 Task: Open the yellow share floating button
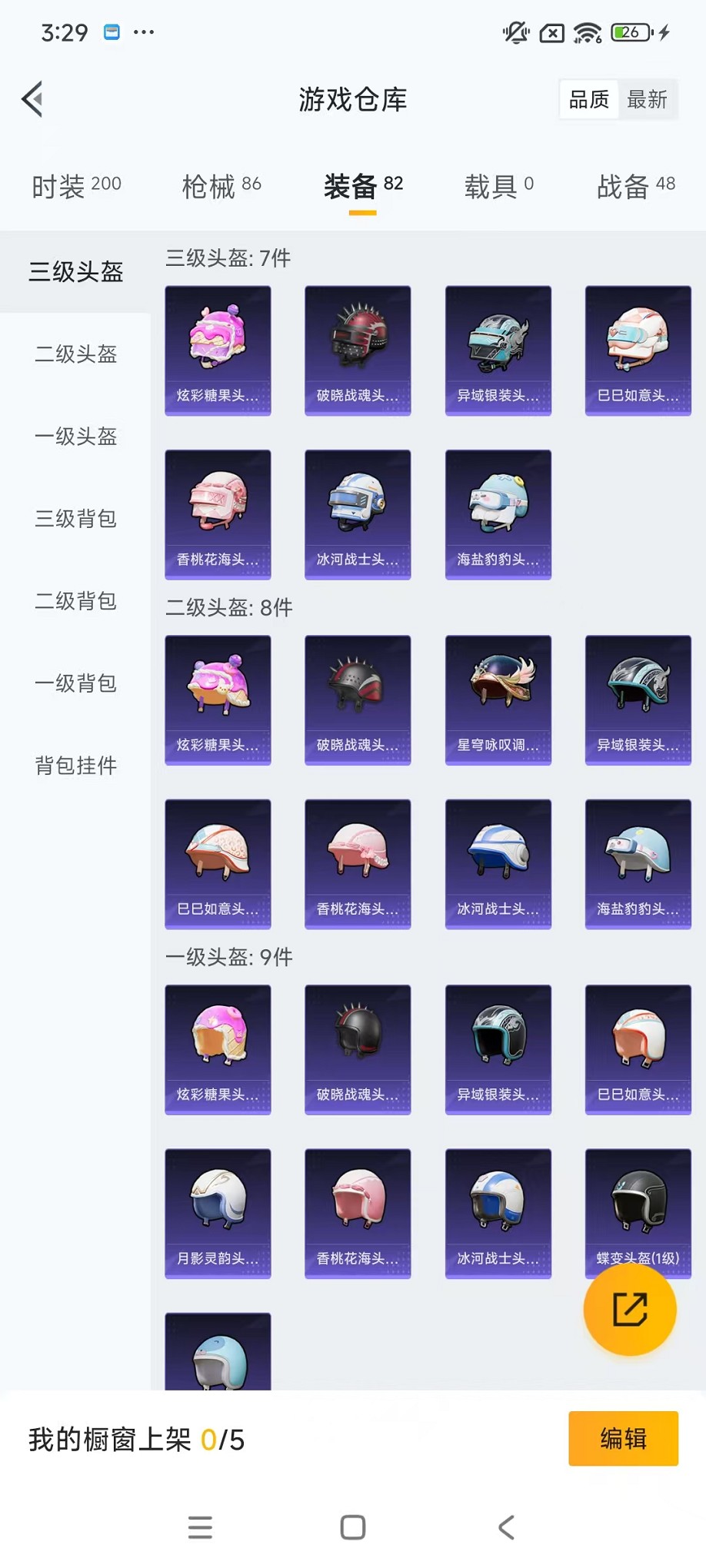pyautogui.click(x=630, y=1311)
